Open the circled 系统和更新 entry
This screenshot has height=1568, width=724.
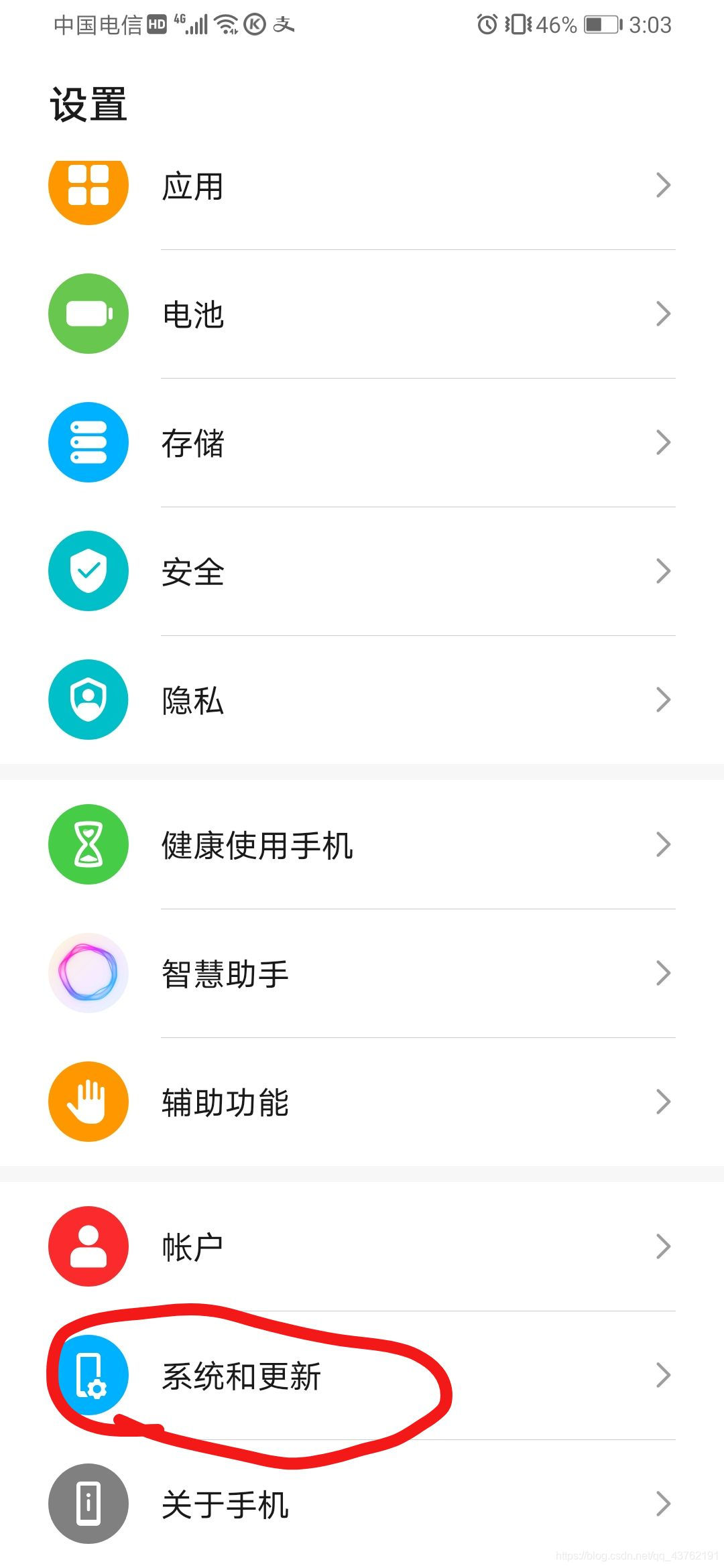241,1375
